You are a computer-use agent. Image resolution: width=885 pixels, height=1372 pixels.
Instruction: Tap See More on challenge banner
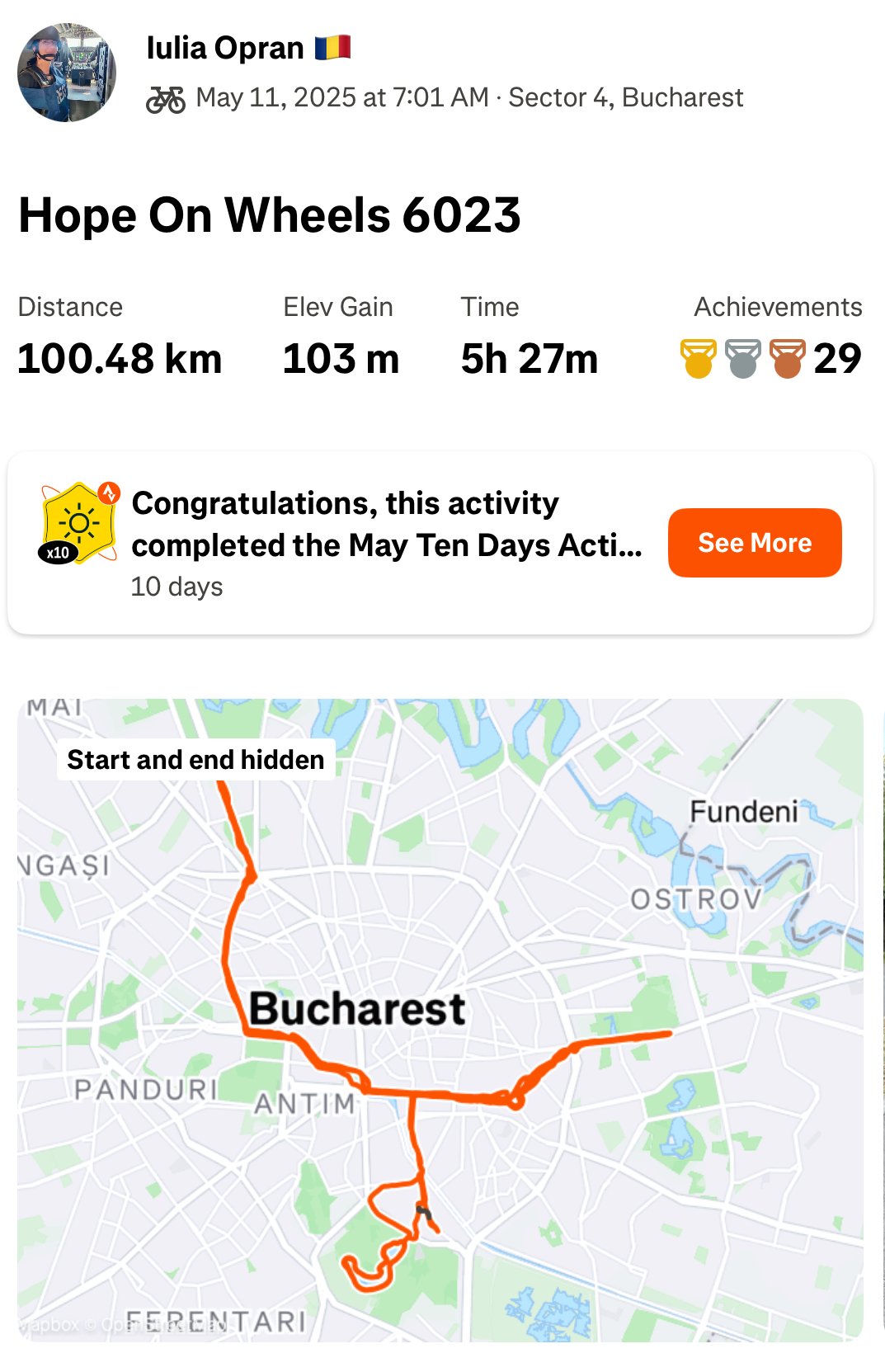(754, 543)
